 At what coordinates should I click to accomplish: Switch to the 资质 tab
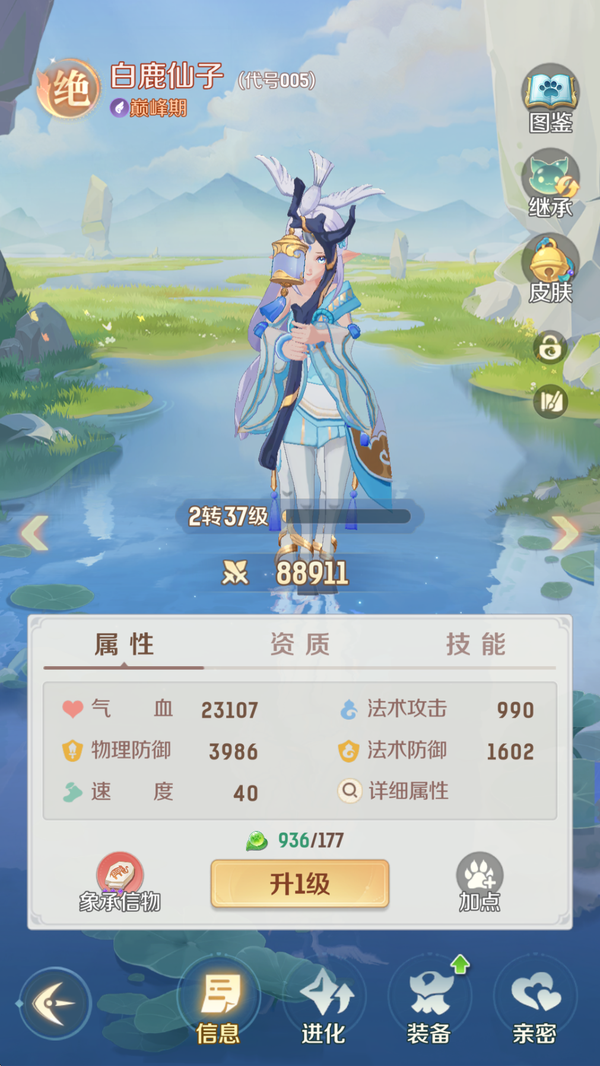(300, 645)
